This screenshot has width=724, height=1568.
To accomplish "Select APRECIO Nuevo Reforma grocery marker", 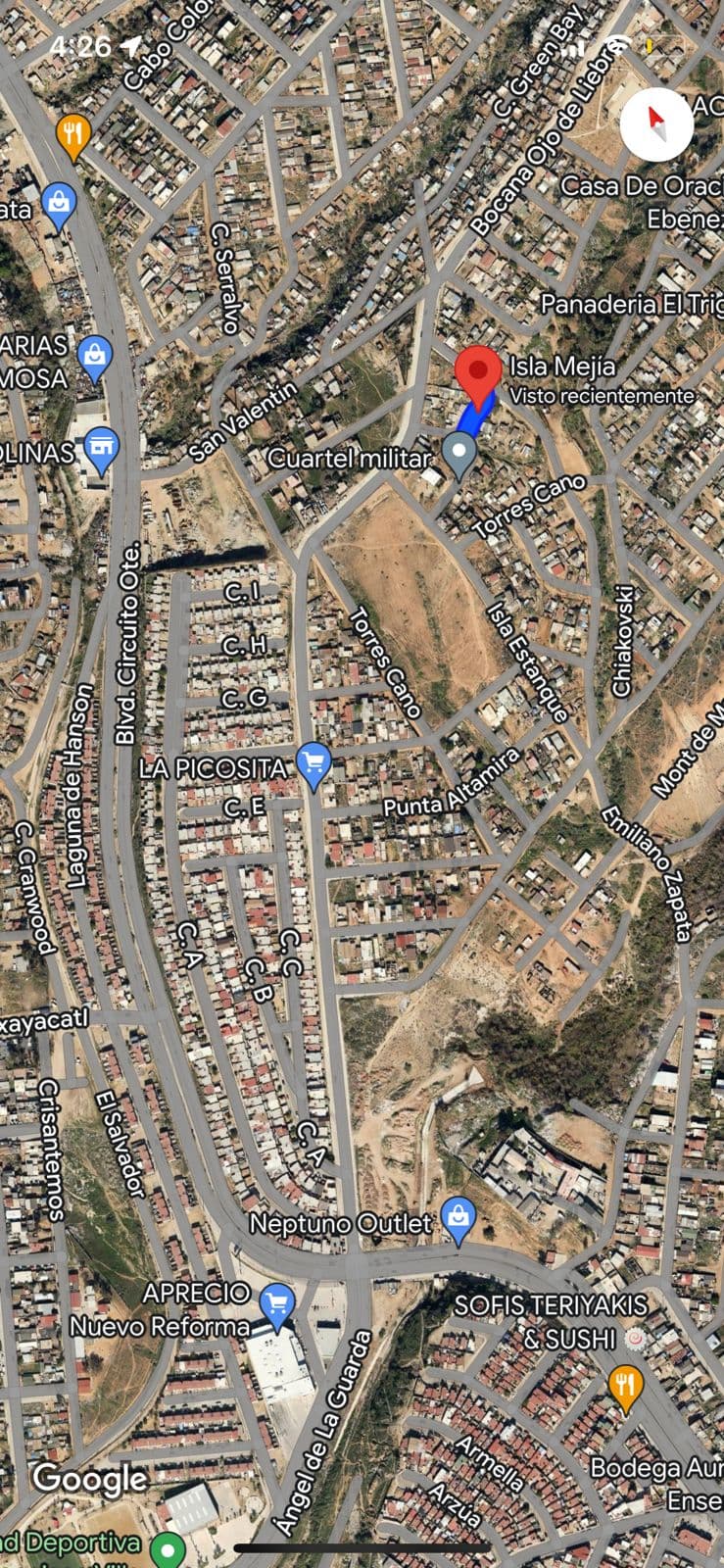I will [x=277, y=1303].
